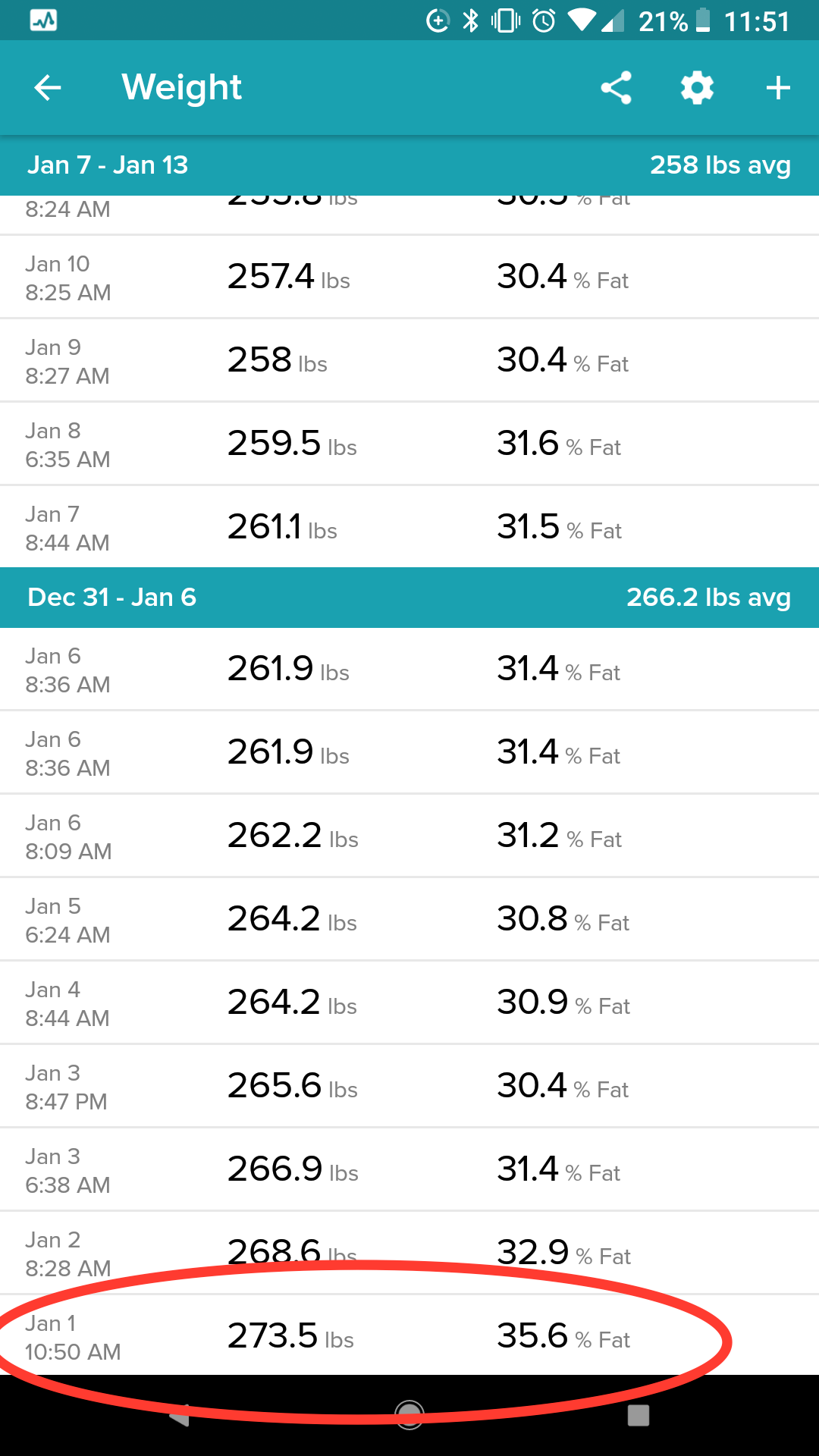Open the Jan 5 264.2 lbs entry
Screen dimensions: 819x1456
point(409,920)
